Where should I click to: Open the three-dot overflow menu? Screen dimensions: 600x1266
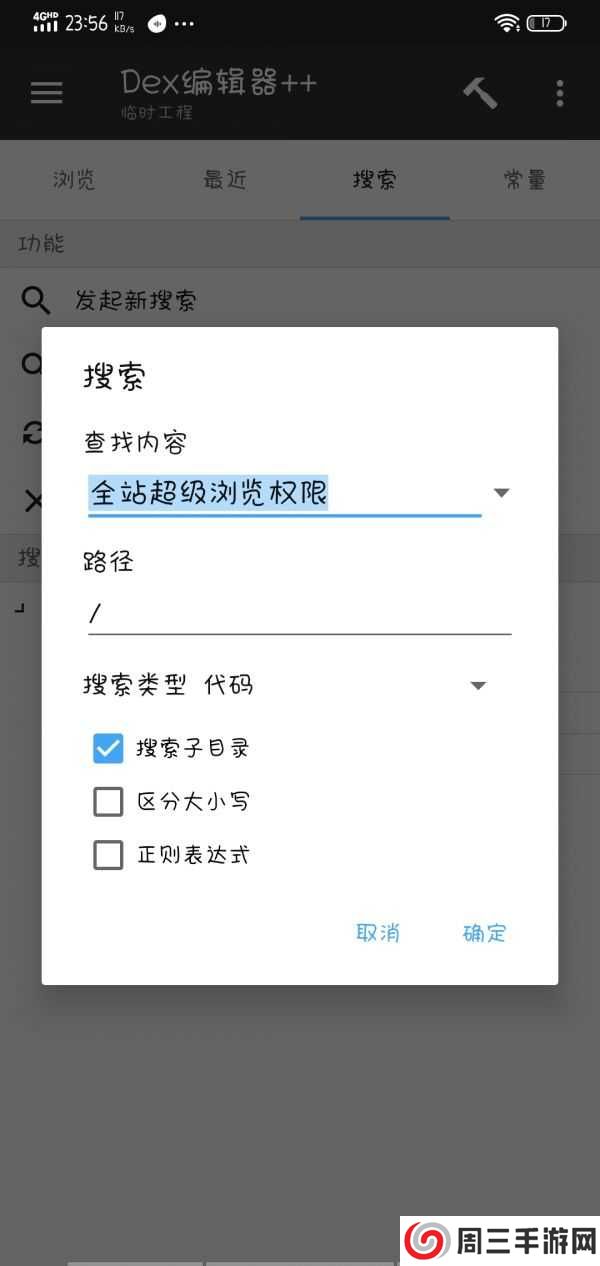[x=560, y=93]
